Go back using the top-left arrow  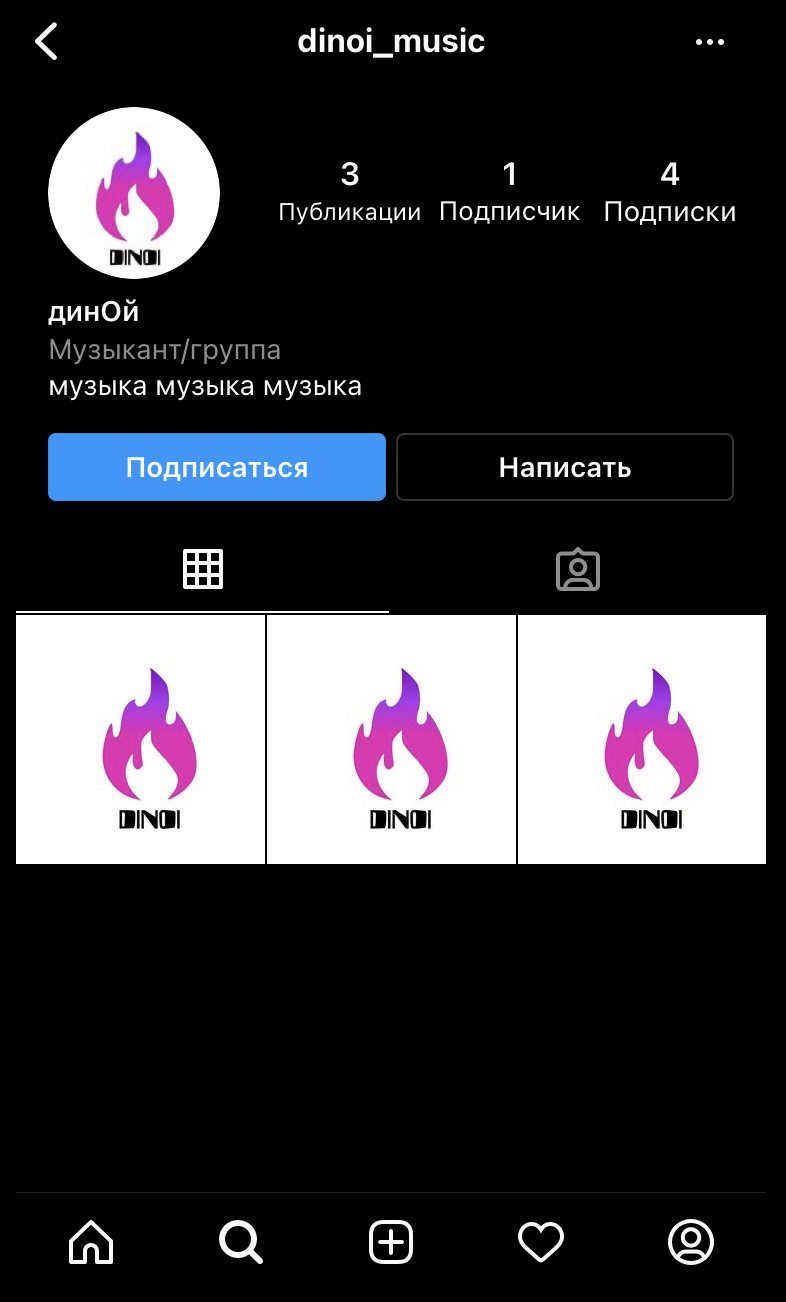46,42
